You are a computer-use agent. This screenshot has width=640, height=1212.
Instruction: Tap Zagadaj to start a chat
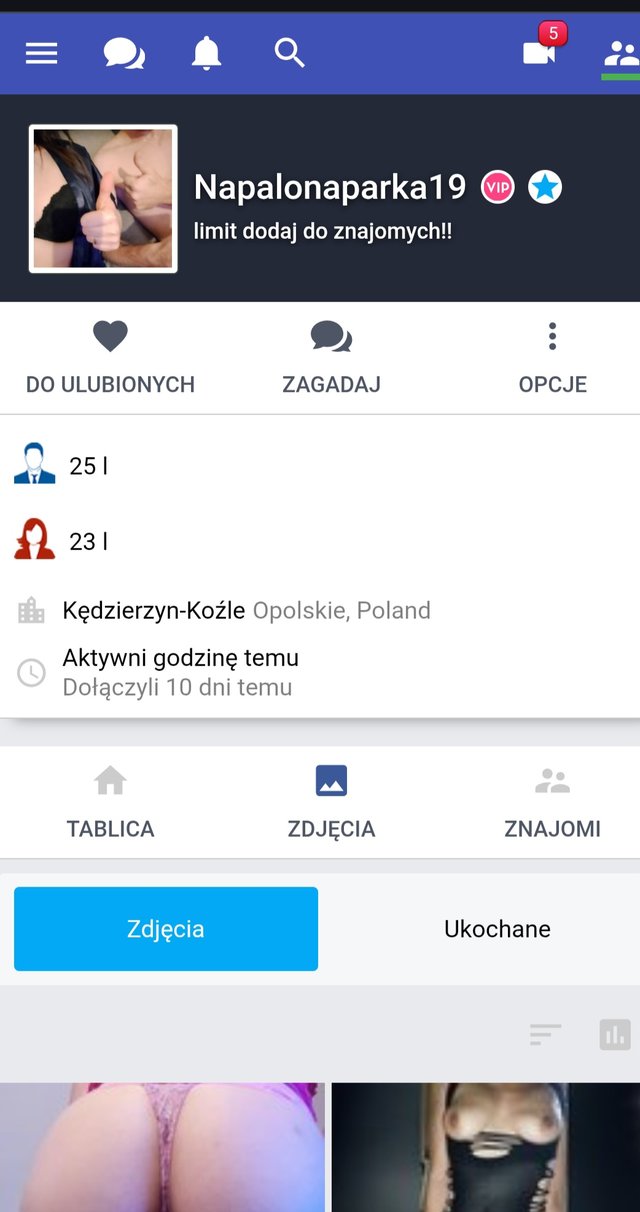point(331,358)
